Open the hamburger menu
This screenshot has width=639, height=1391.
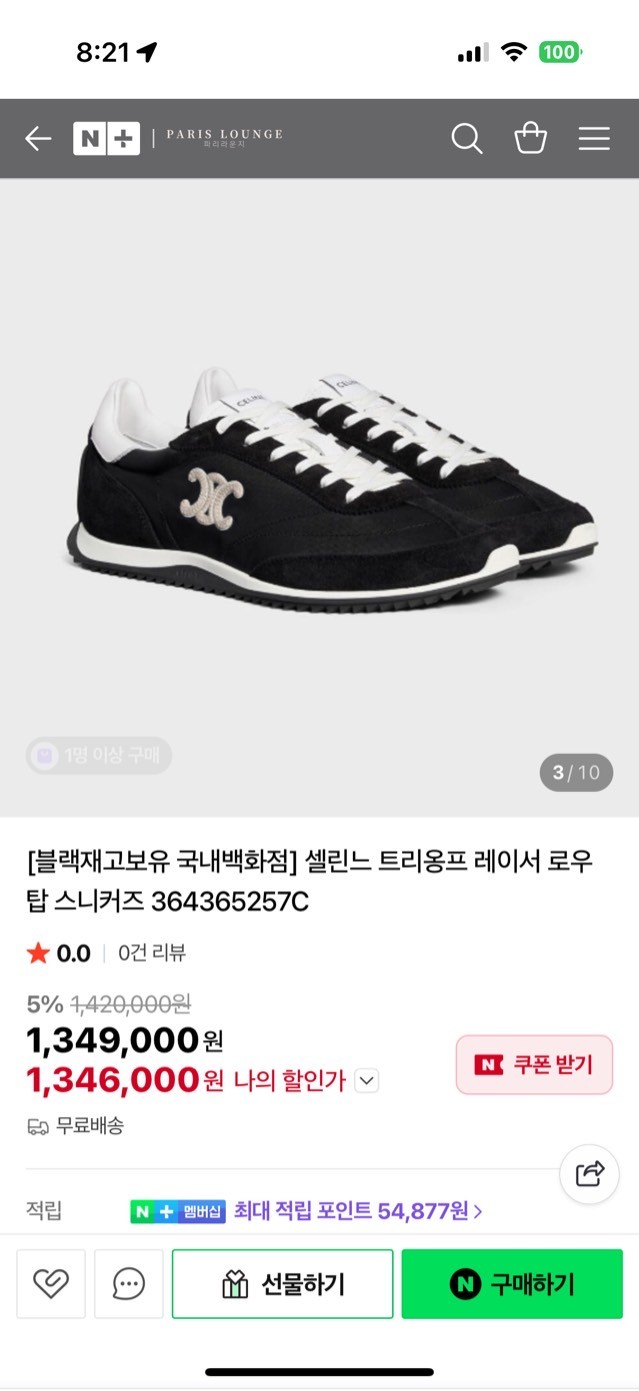tap(594, 139)
